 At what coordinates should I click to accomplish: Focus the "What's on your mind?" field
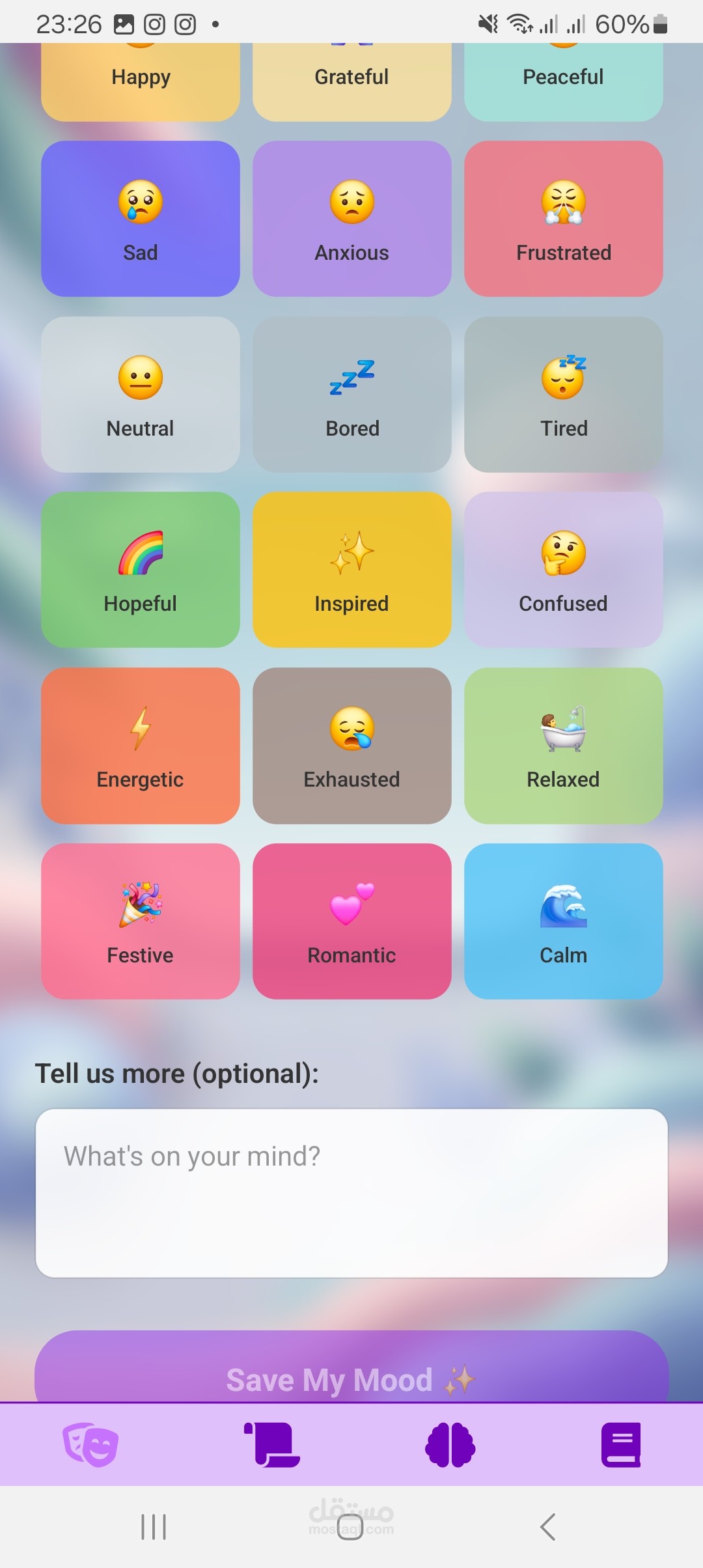pyautogui.click(x=351, y=1193)
